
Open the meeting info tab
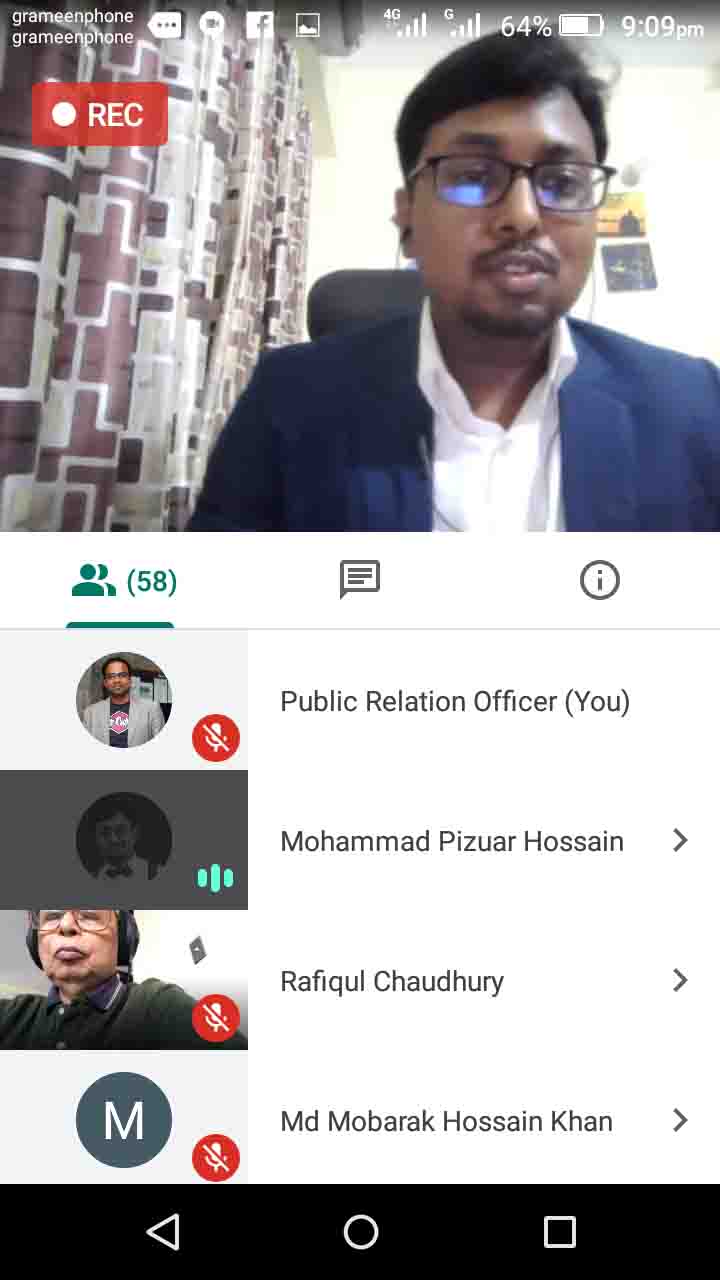600,580
